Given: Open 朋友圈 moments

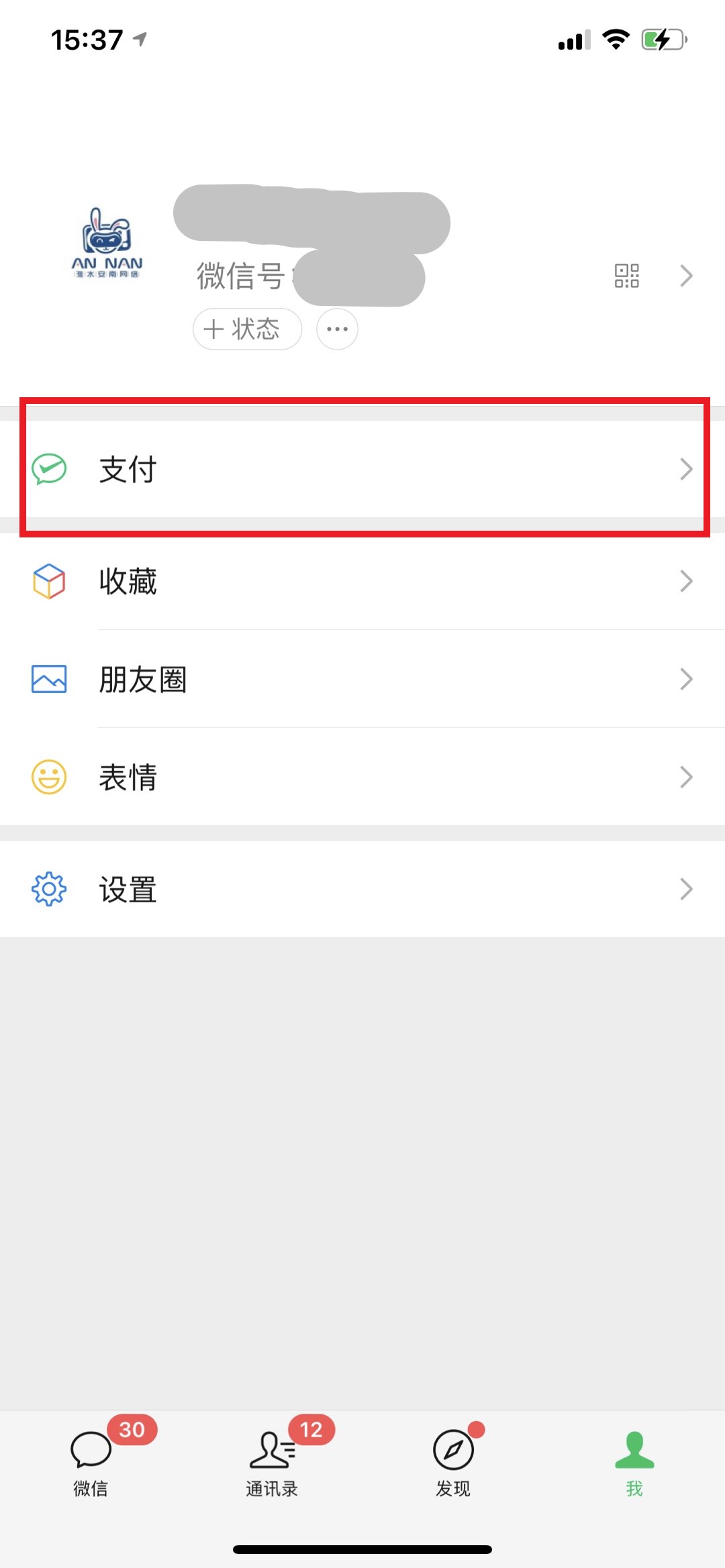Looking at the screenshot, I should (x=362, y=679).
